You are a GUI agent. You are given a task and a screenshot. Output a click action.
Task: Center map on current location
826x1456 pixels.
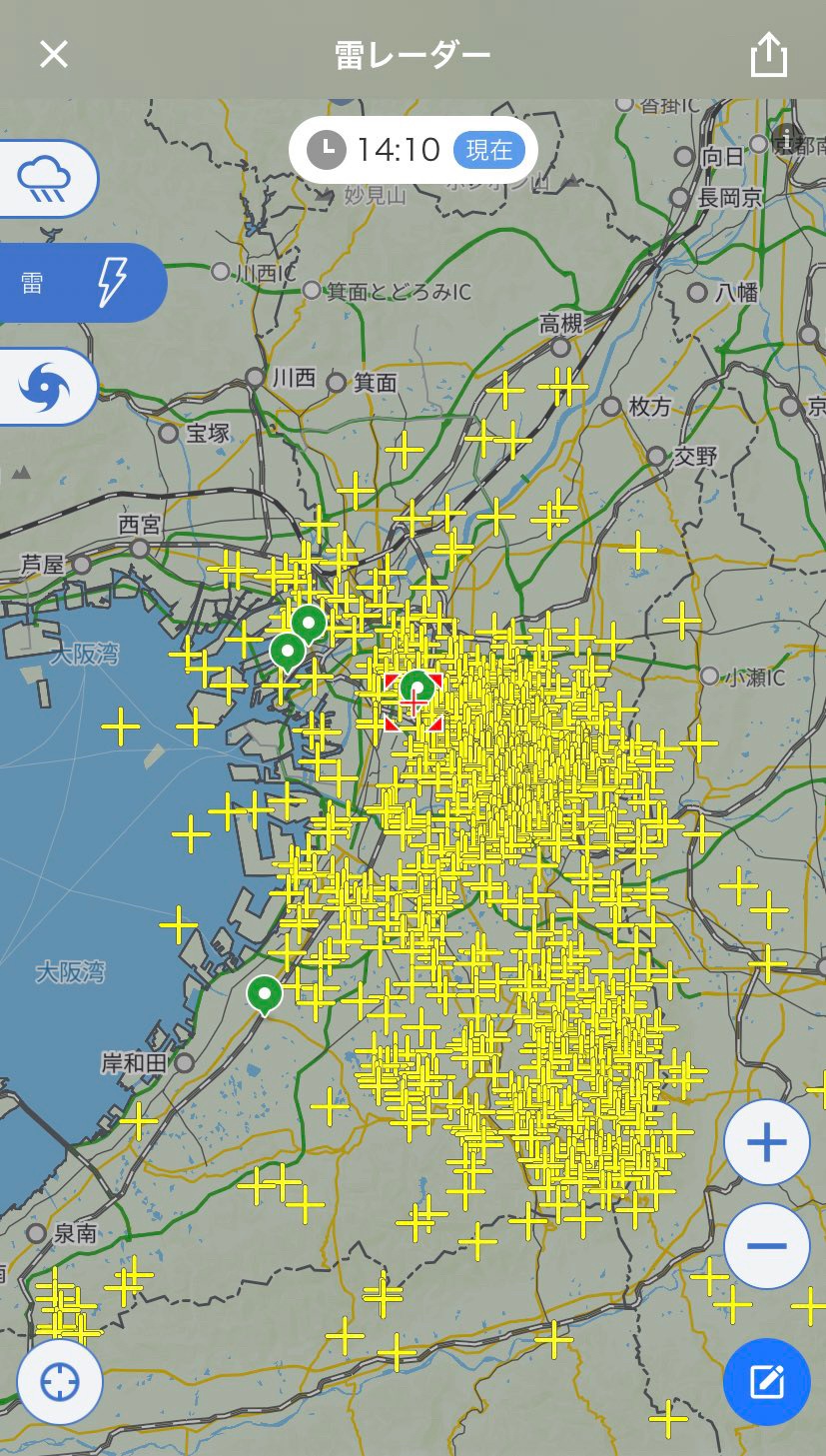click(59, 1382)
